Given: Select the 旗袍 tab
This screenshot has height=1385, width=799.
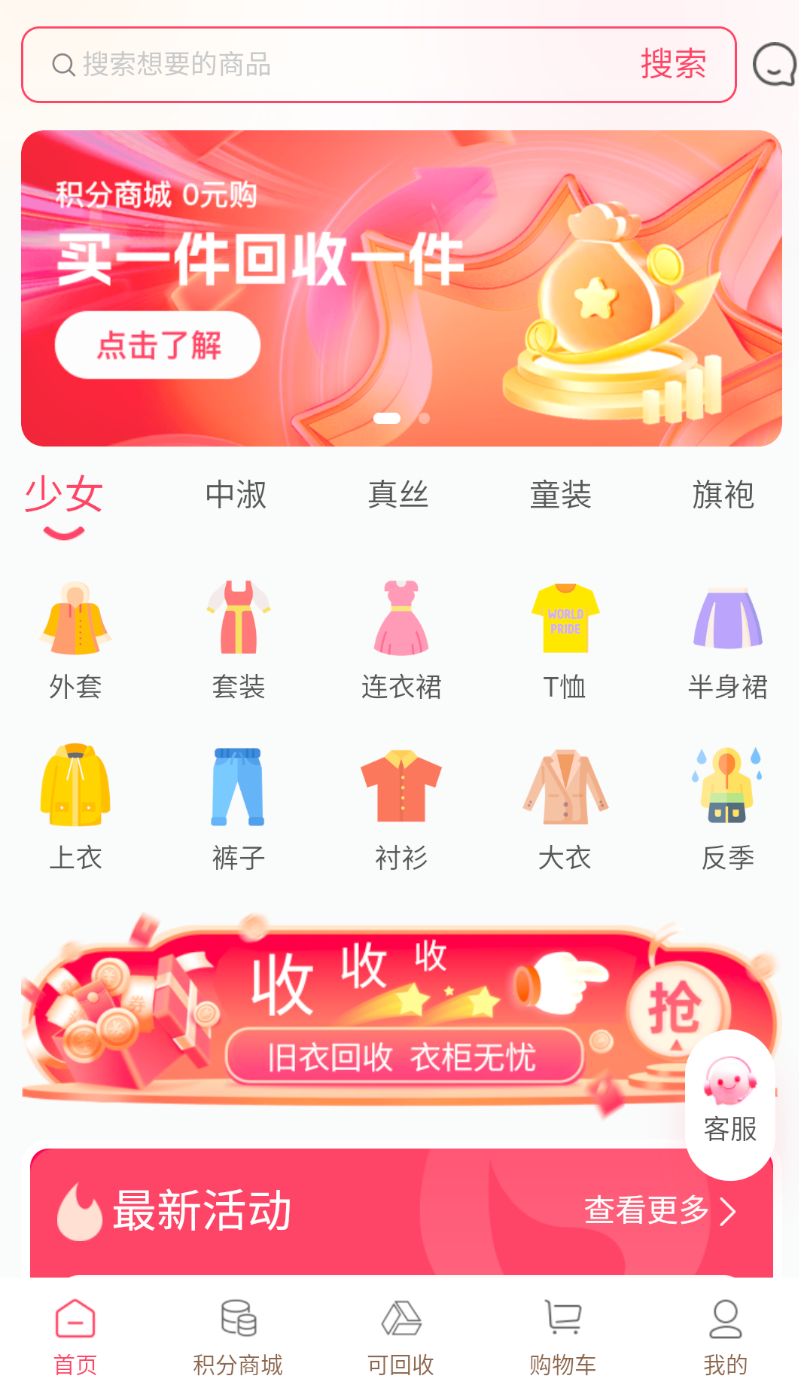Looking at the screenshot, I should (x=722, y=495).
